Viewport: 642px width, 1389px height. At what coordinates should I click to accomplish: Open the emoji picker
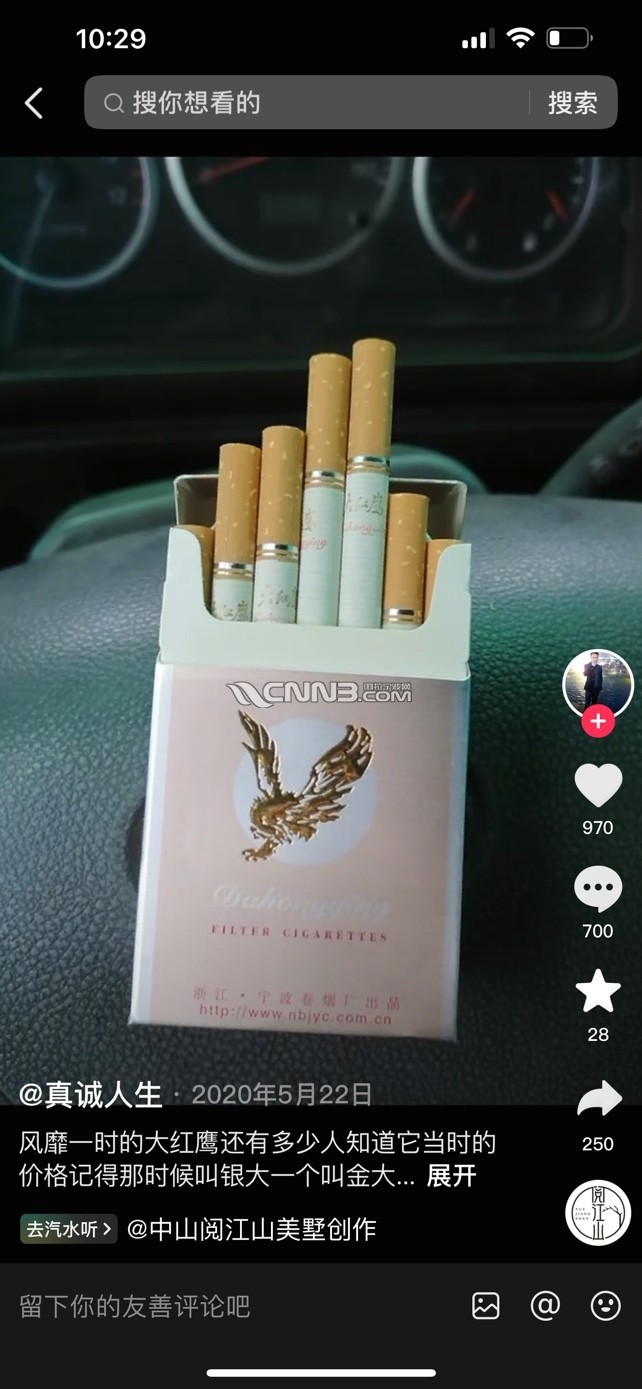tap(605, 1306)
